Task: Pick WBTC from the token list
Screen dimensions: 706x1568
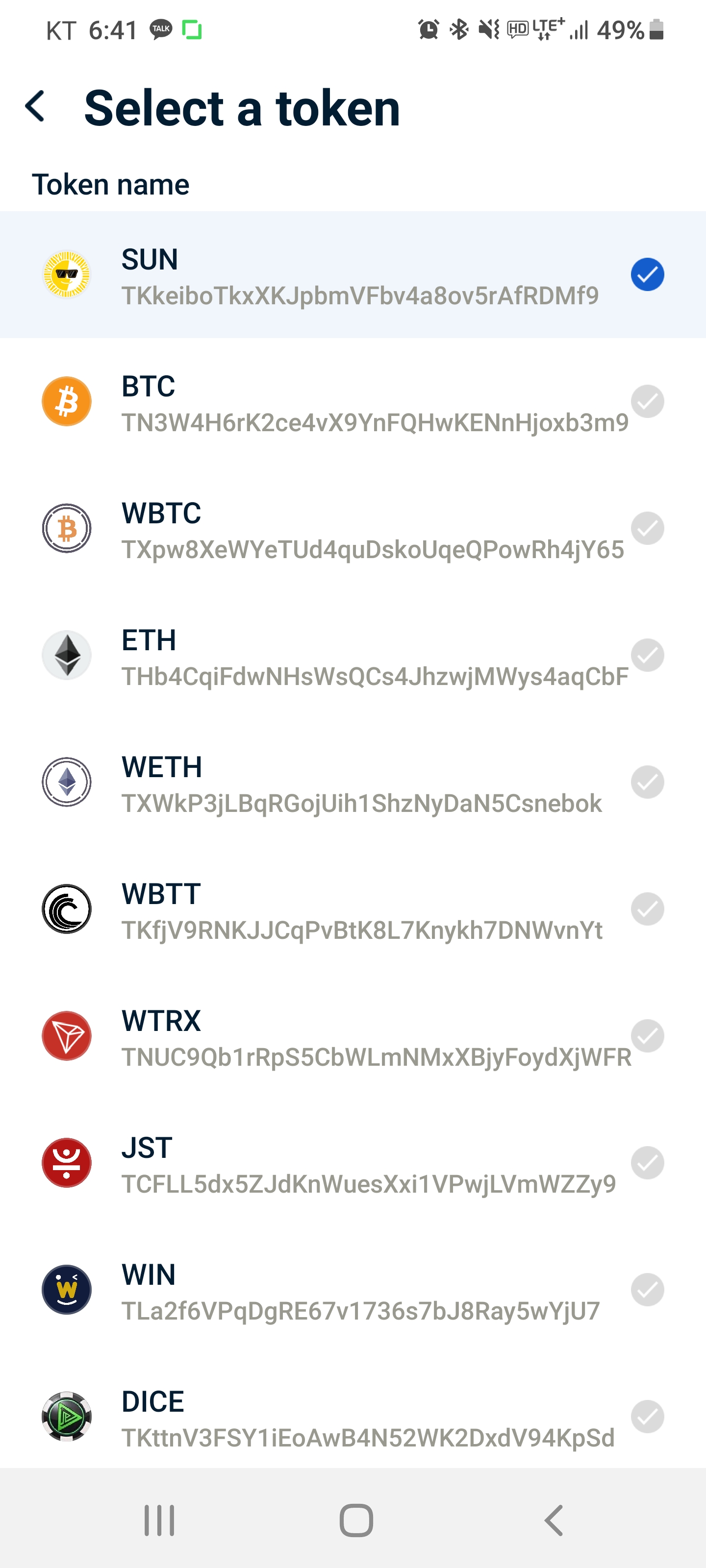Action: (x=353, y=529)
